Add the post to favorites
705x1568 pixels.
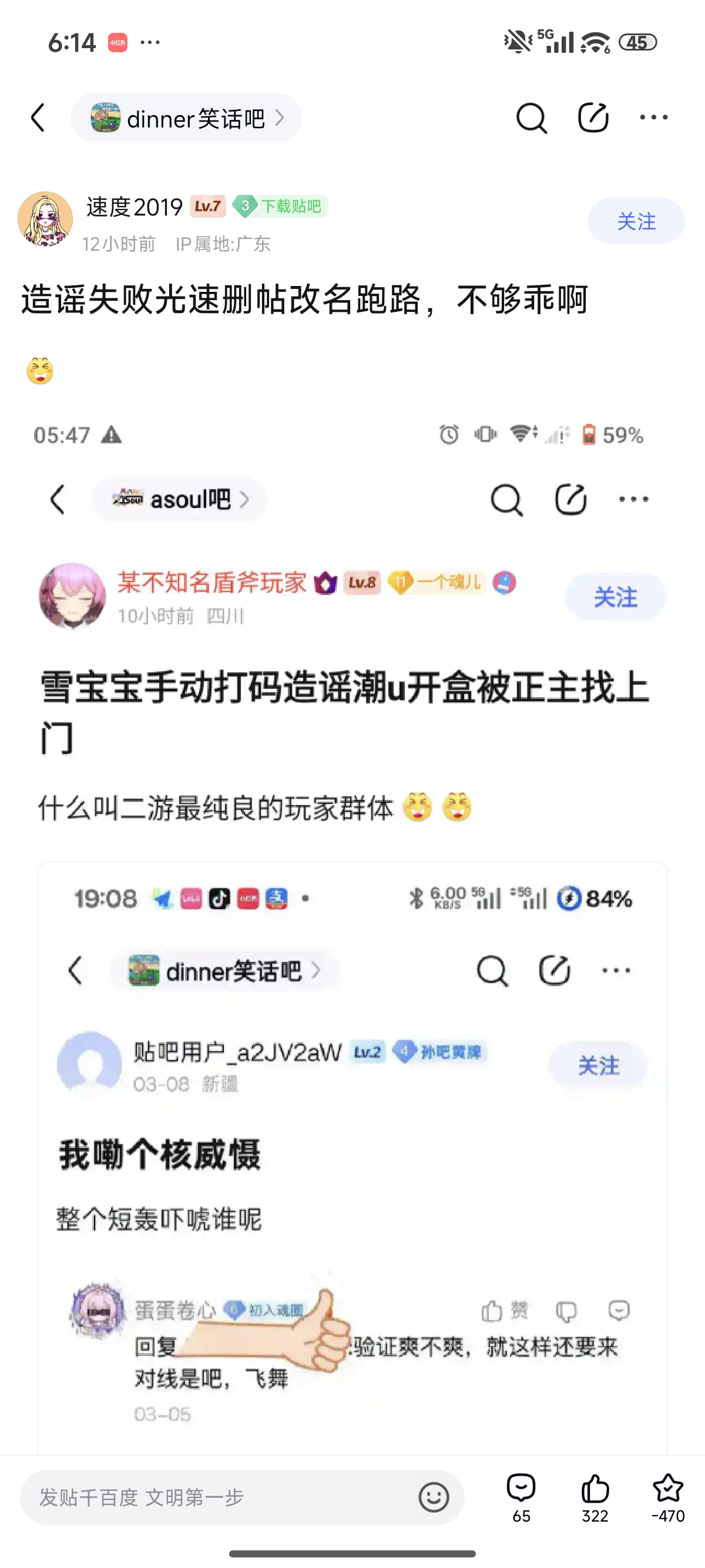(668, 1497)
